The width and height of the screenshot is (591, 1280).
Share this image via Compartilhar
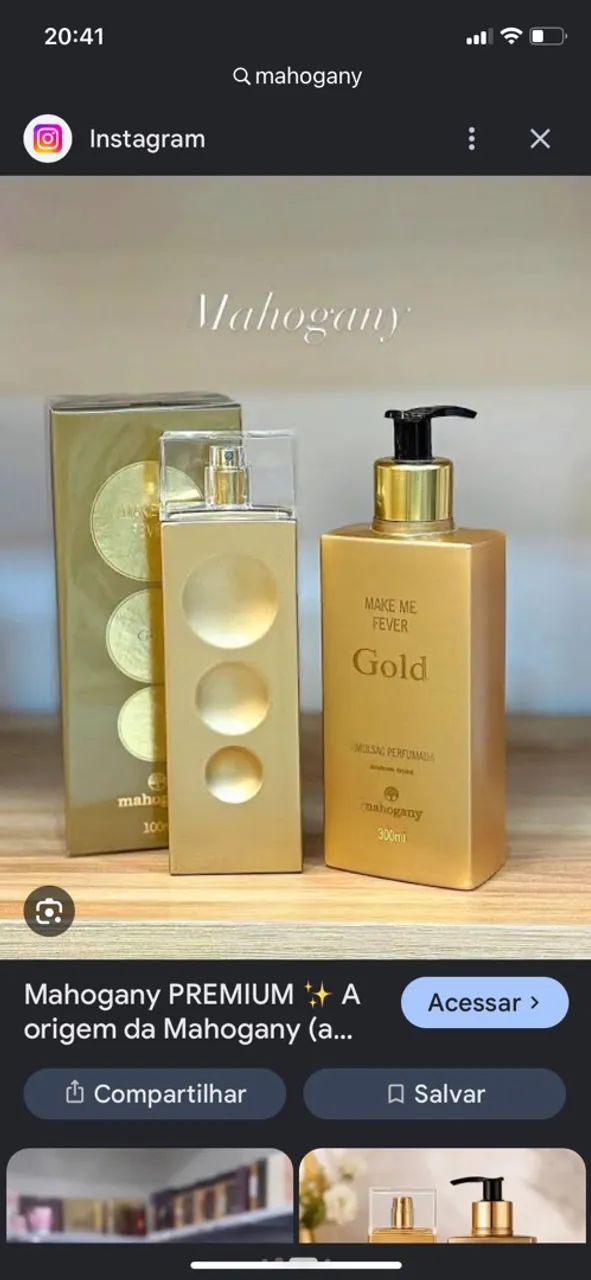click(x=155, y=1093)
